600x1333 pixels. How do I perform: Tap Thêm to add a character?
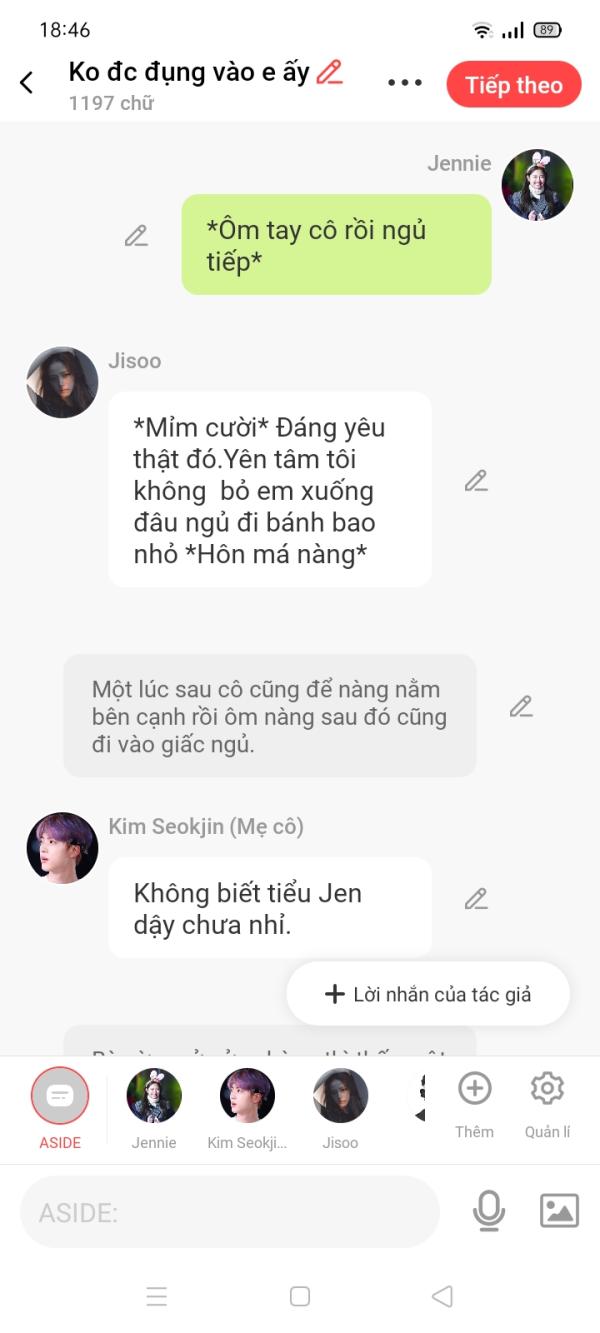point(474,1102)
